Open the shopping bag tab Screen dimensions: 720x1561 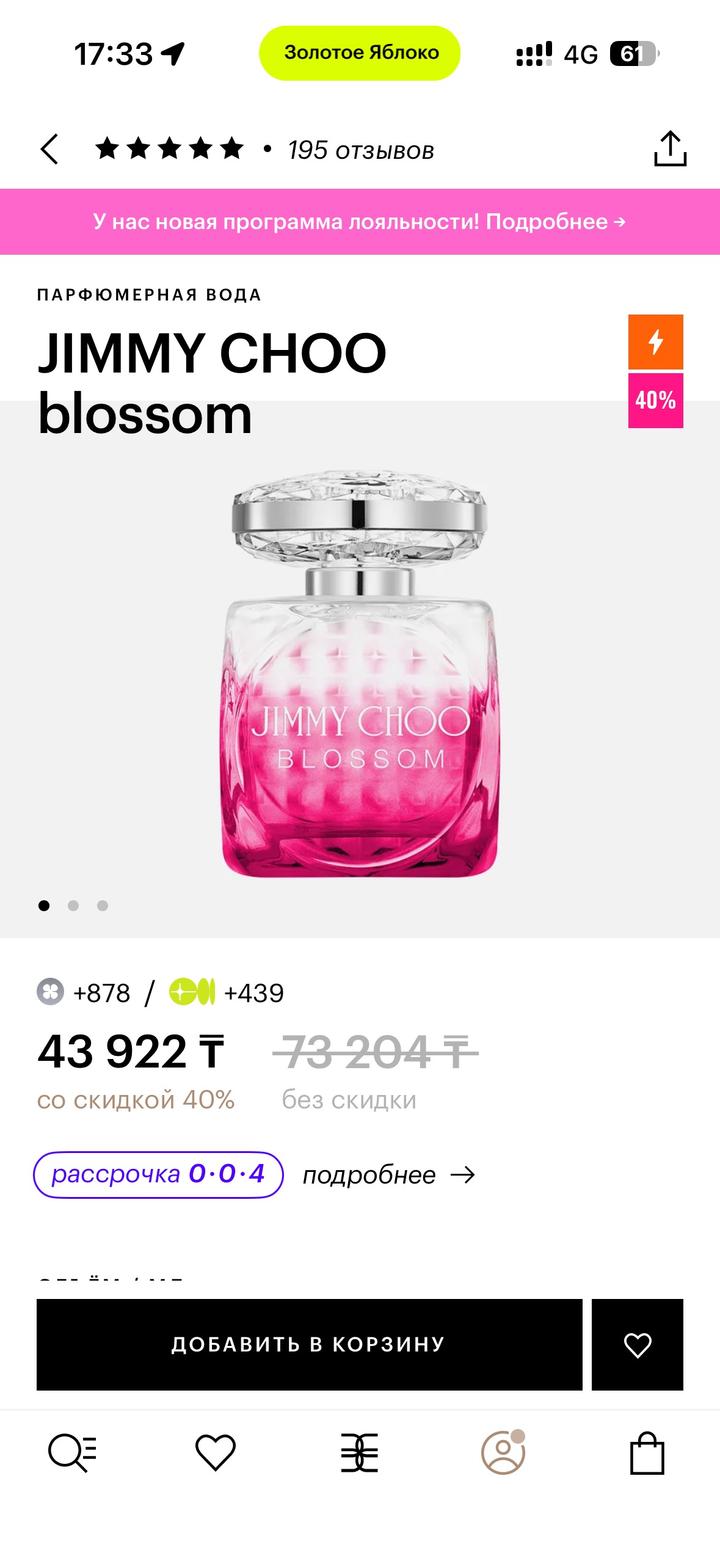647,1453
